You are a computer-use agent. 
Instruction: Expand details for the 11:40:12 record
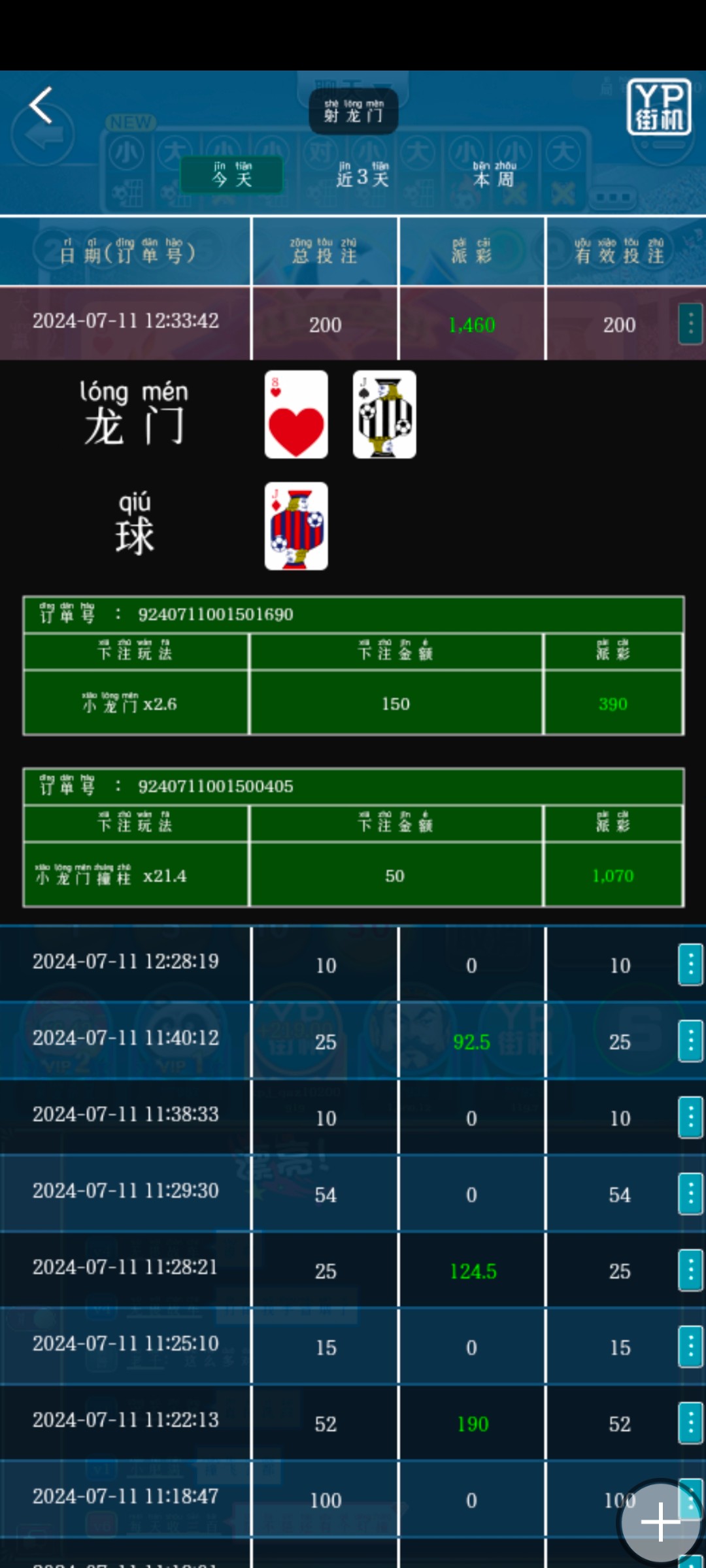pos(690,1040)
